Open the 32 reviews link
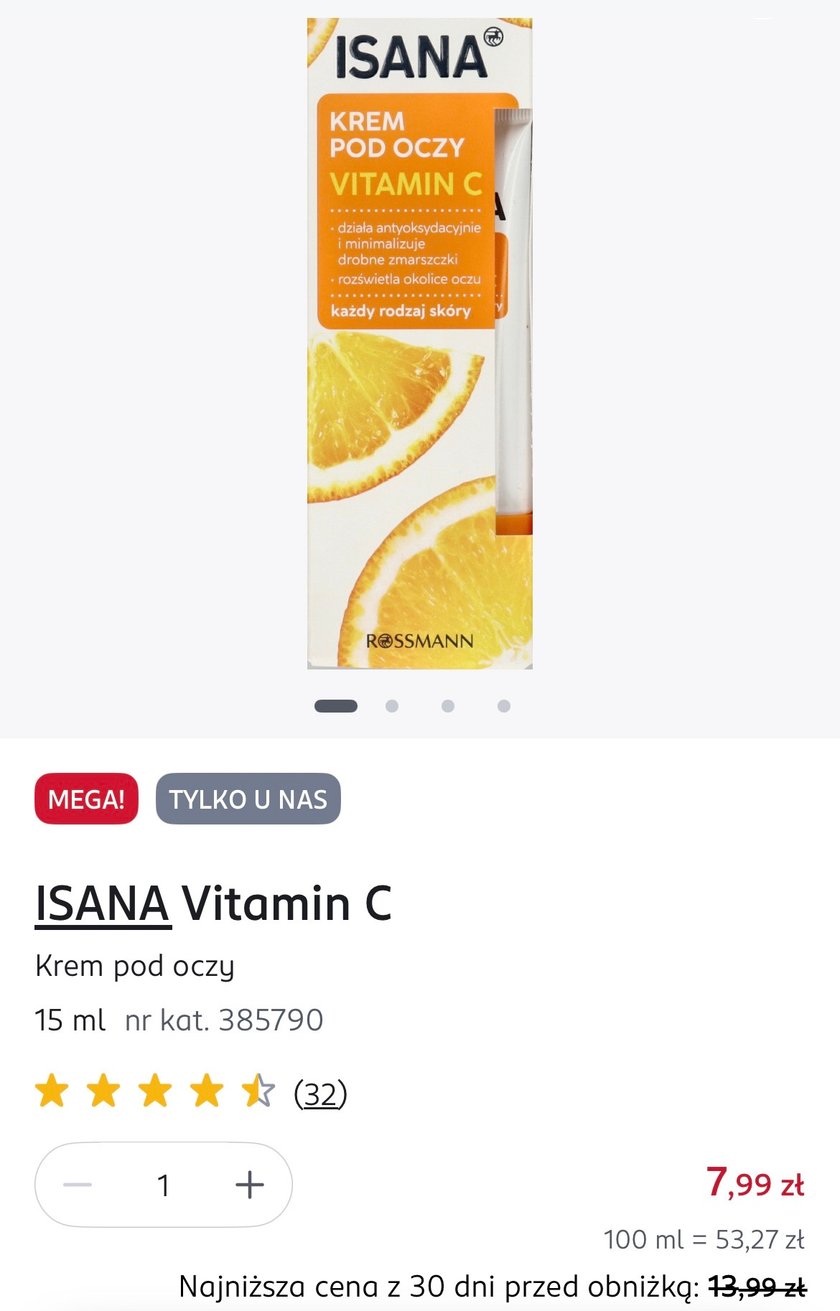The width and height of the screenshot is (840, 1311). [x=320, y=1094]
